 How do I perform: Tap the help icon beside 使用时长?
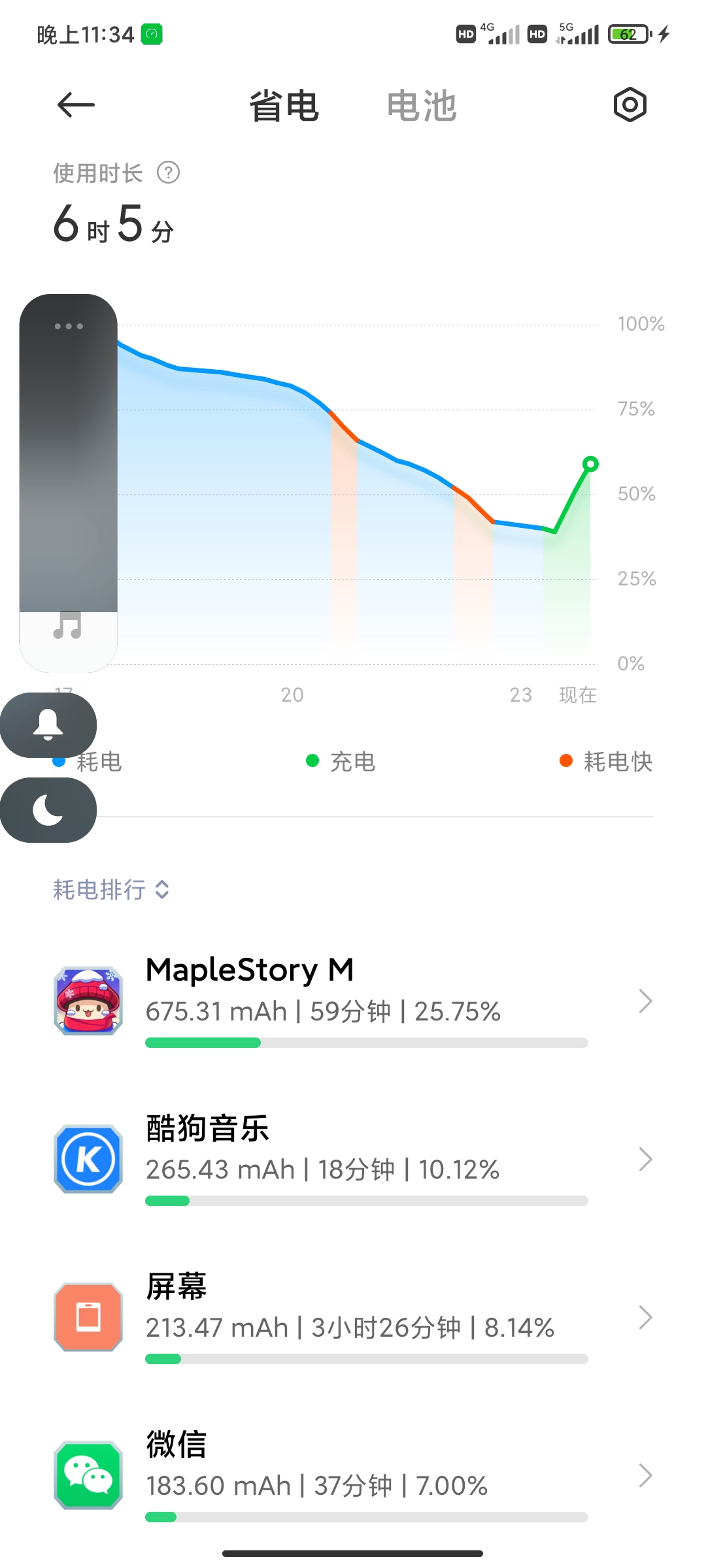tap(168, 173)
